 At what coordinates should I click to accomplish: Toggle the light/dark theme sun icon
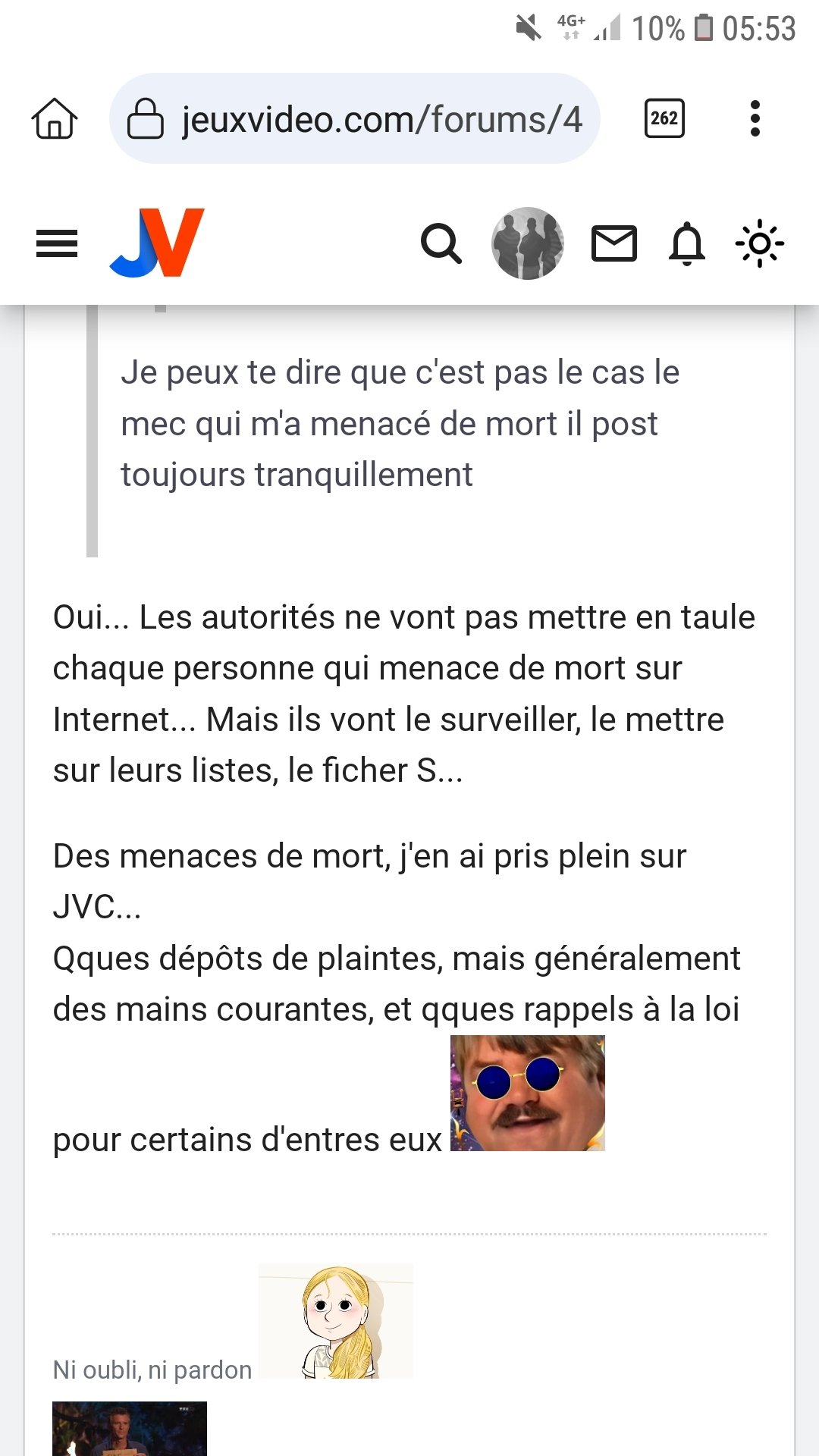click(760, 243)
